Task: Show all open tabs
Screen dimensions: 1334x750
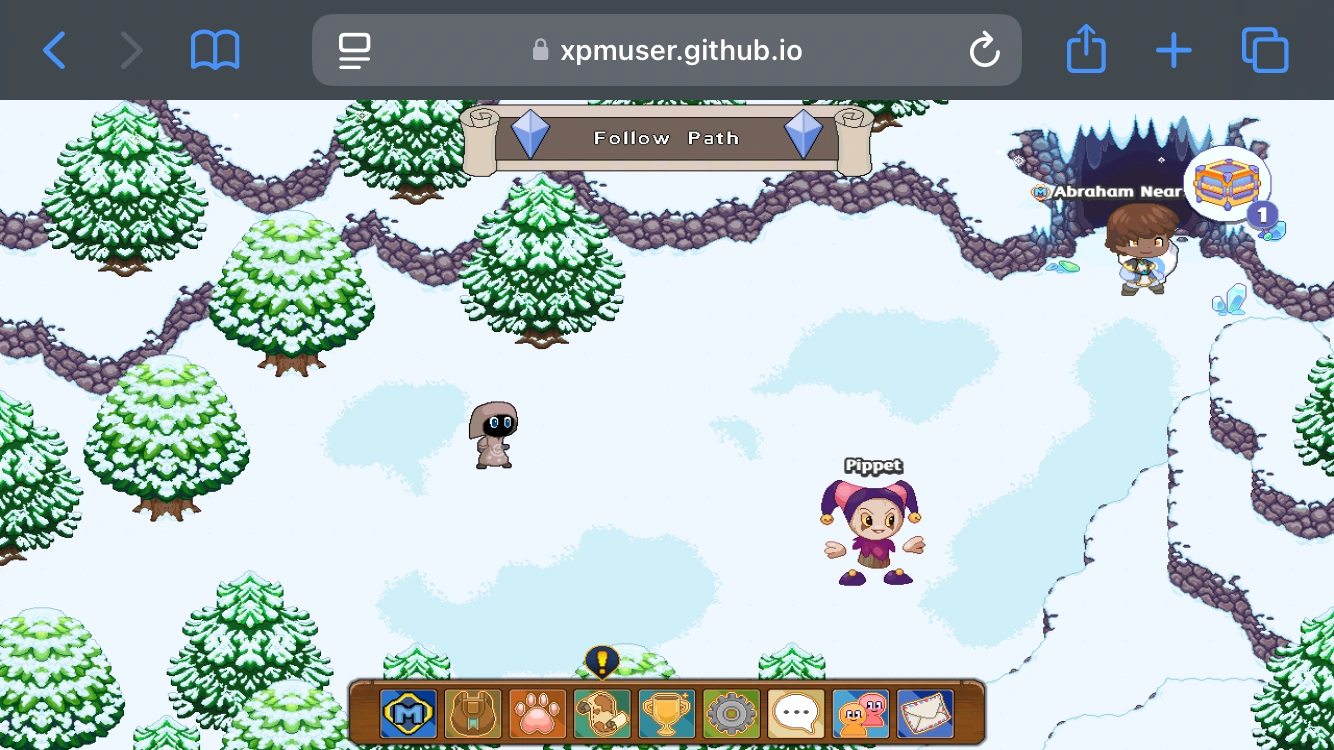Action: 1265,50
